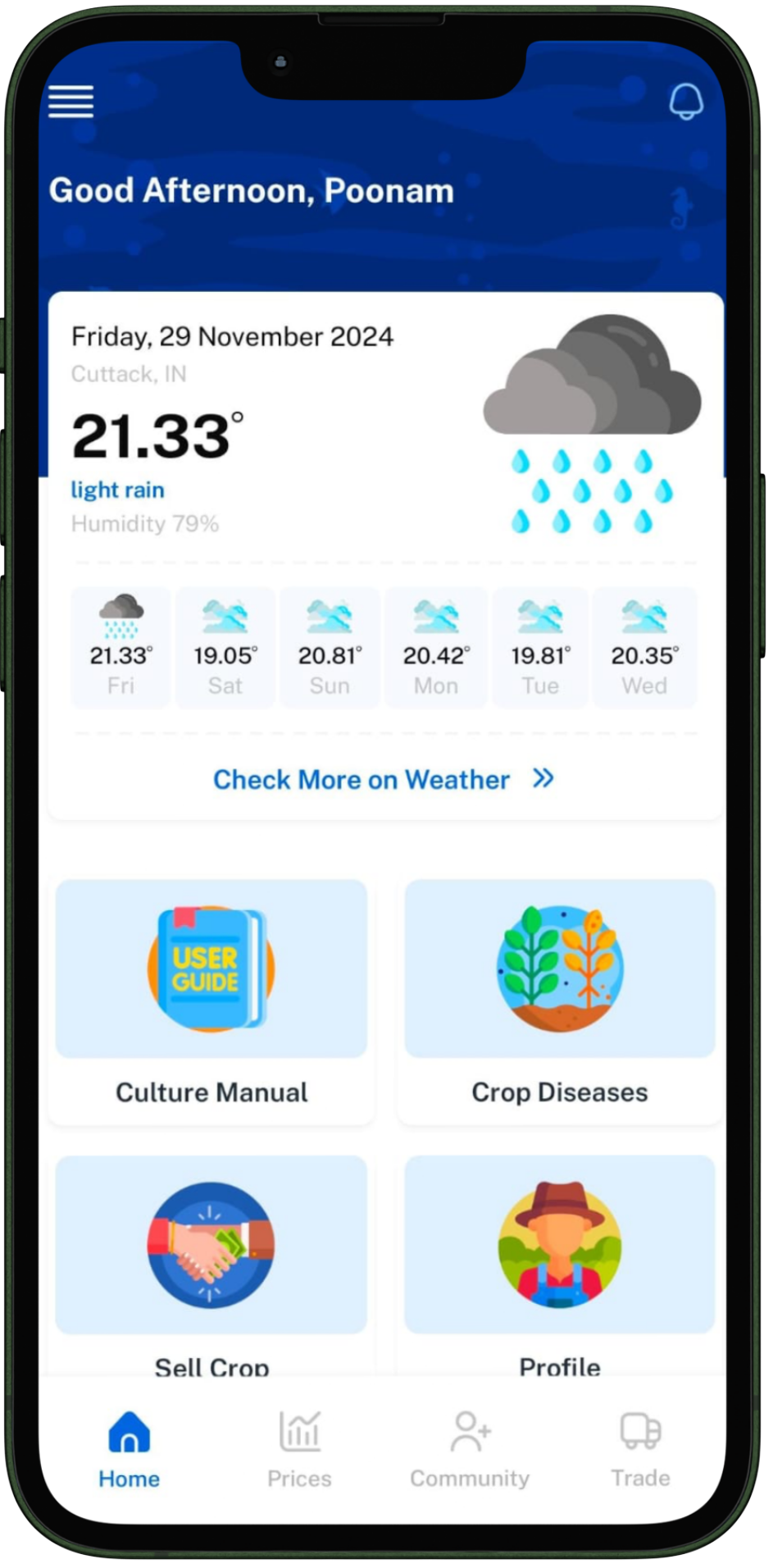The height and width of the screenshot is (1568, 773).
Task: Open the Crop Diseases card
Action: click(560, 1001)
